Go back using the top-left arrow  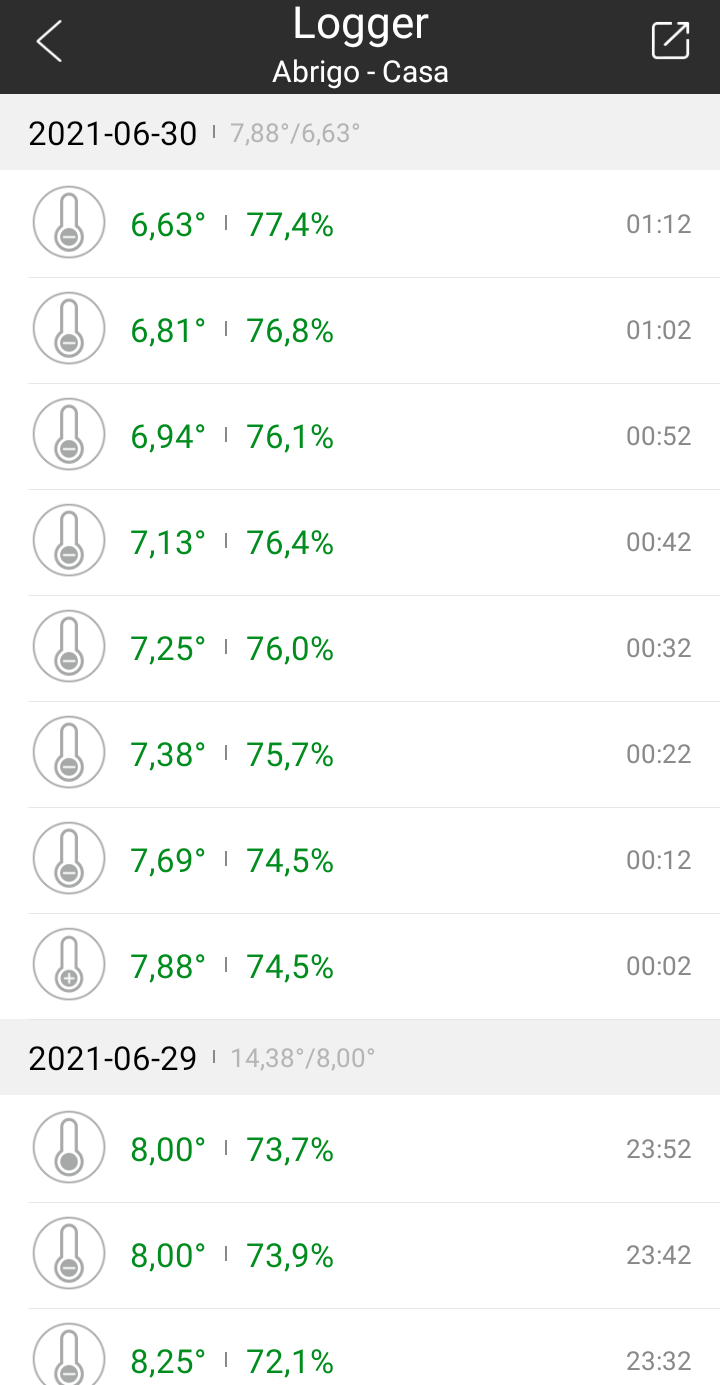[49, 42]
